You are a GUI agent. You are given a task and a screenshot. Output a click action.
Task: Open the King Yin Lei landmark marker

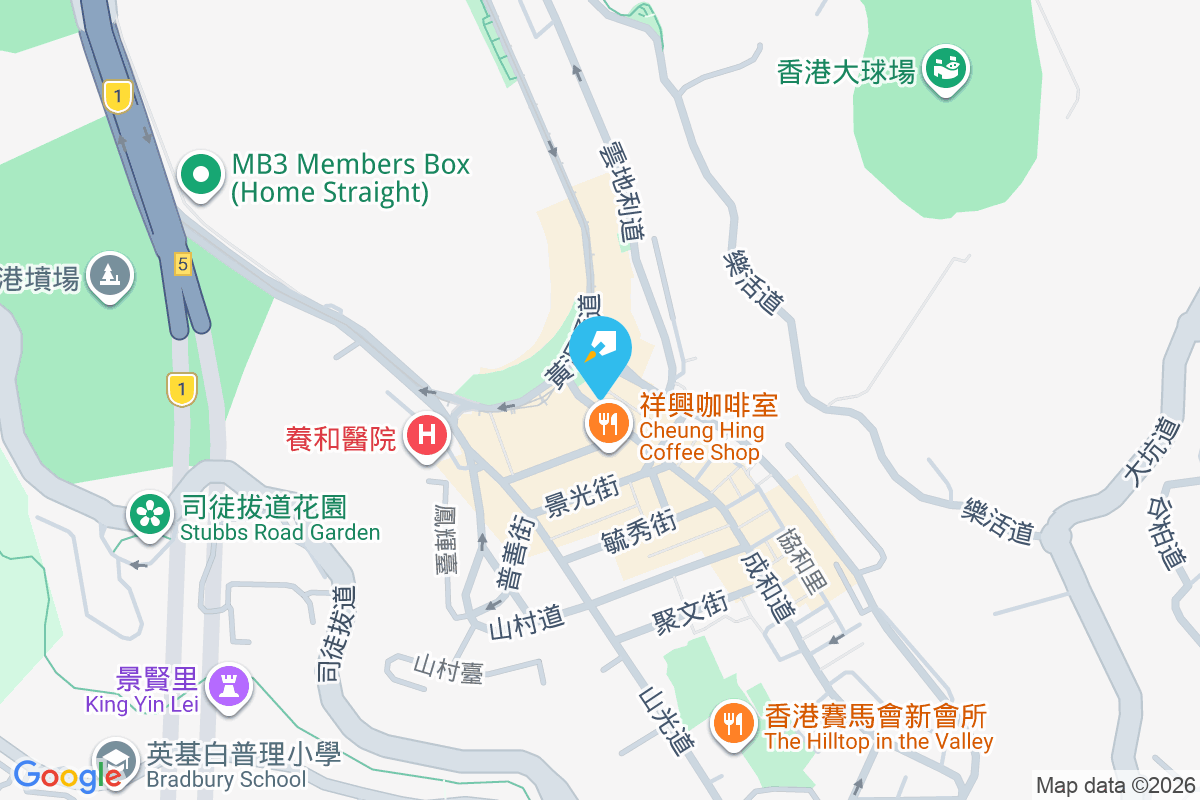(231, 687)
